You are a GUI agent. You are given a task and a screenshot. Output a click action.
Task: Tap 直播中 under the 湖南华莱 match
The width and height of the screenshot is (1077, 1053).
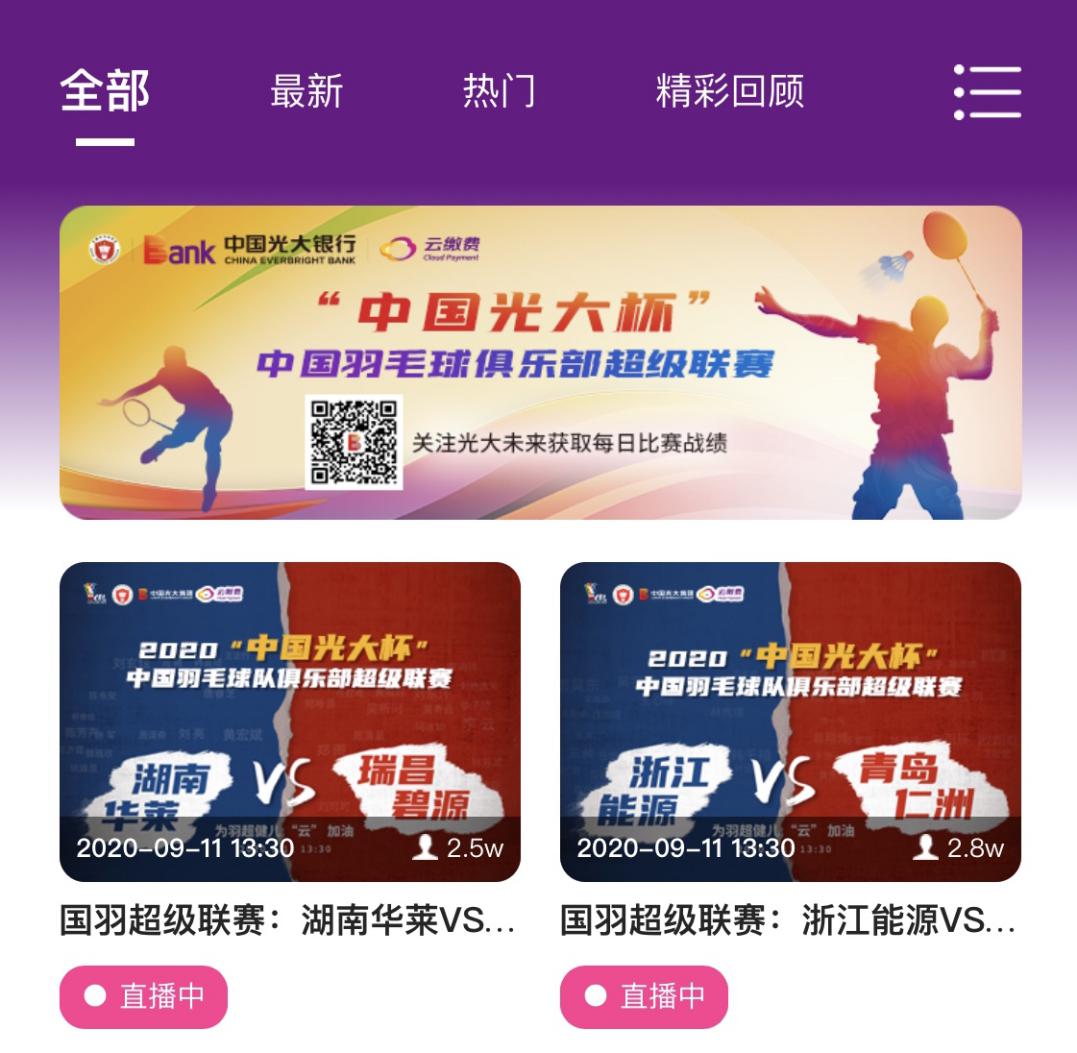144,996
